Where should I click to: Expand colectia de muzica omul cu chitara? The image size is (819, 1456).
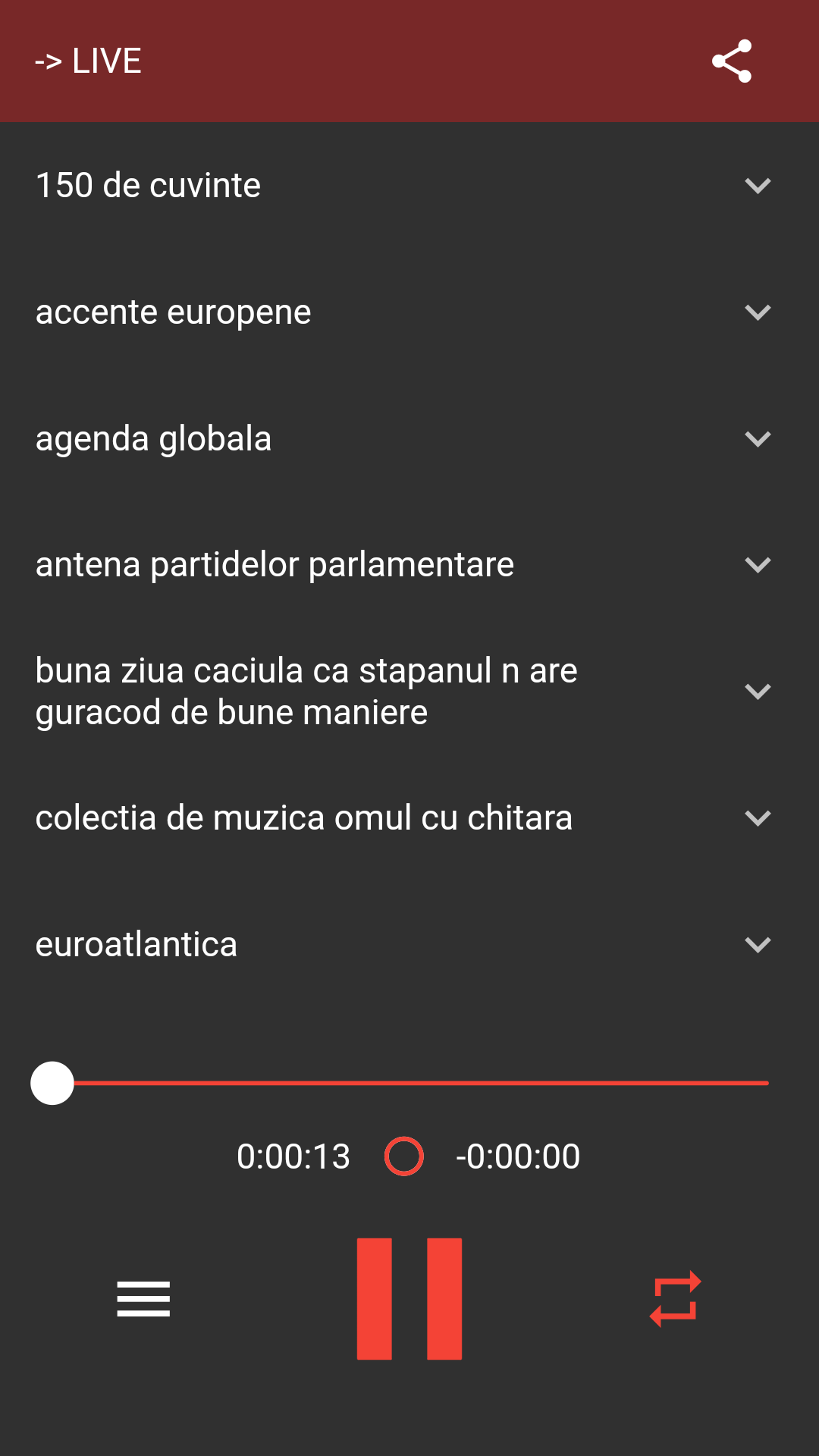coord(757,818)
